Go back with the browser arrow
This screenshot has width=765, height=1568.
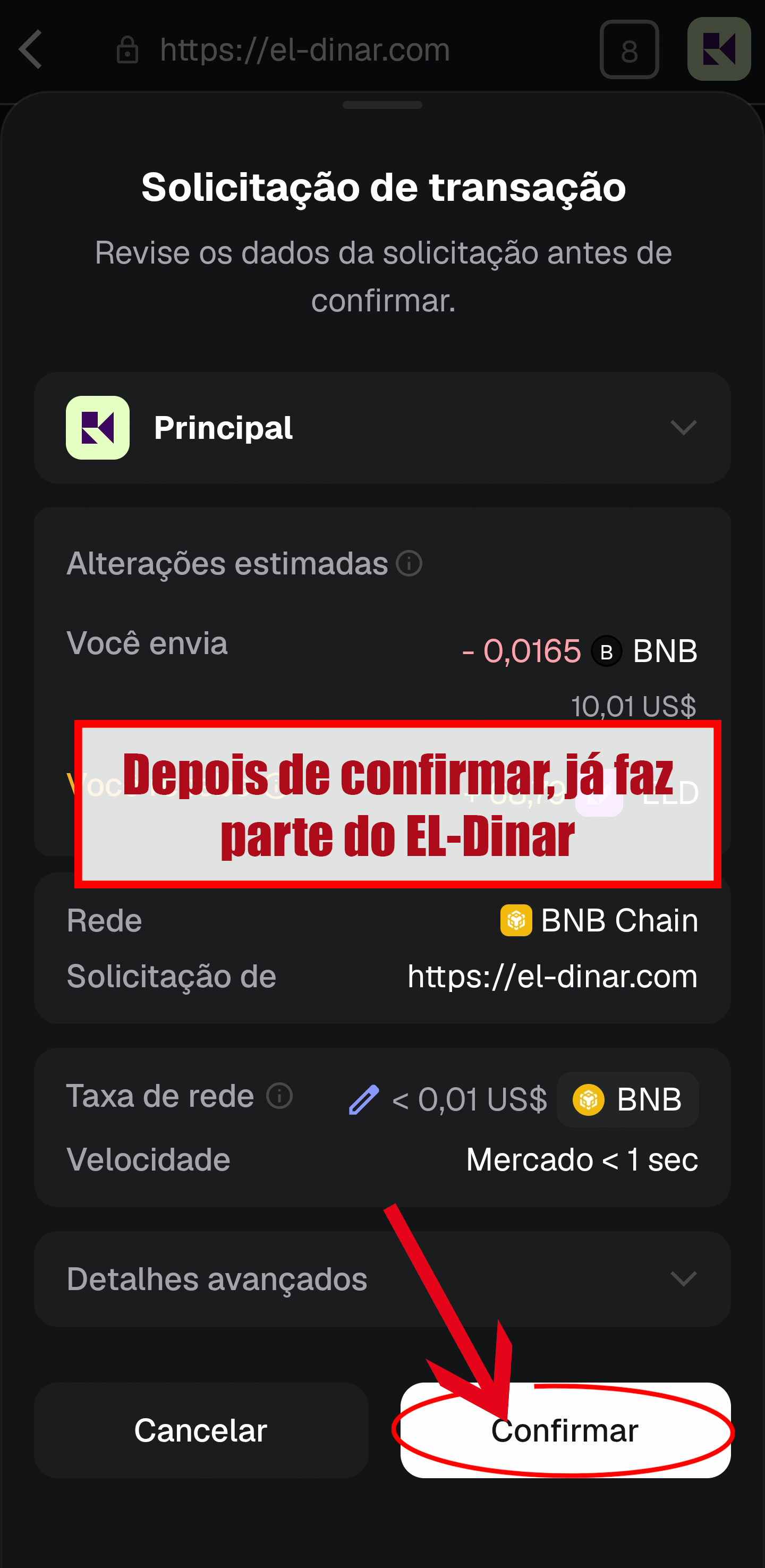[30, 49]
